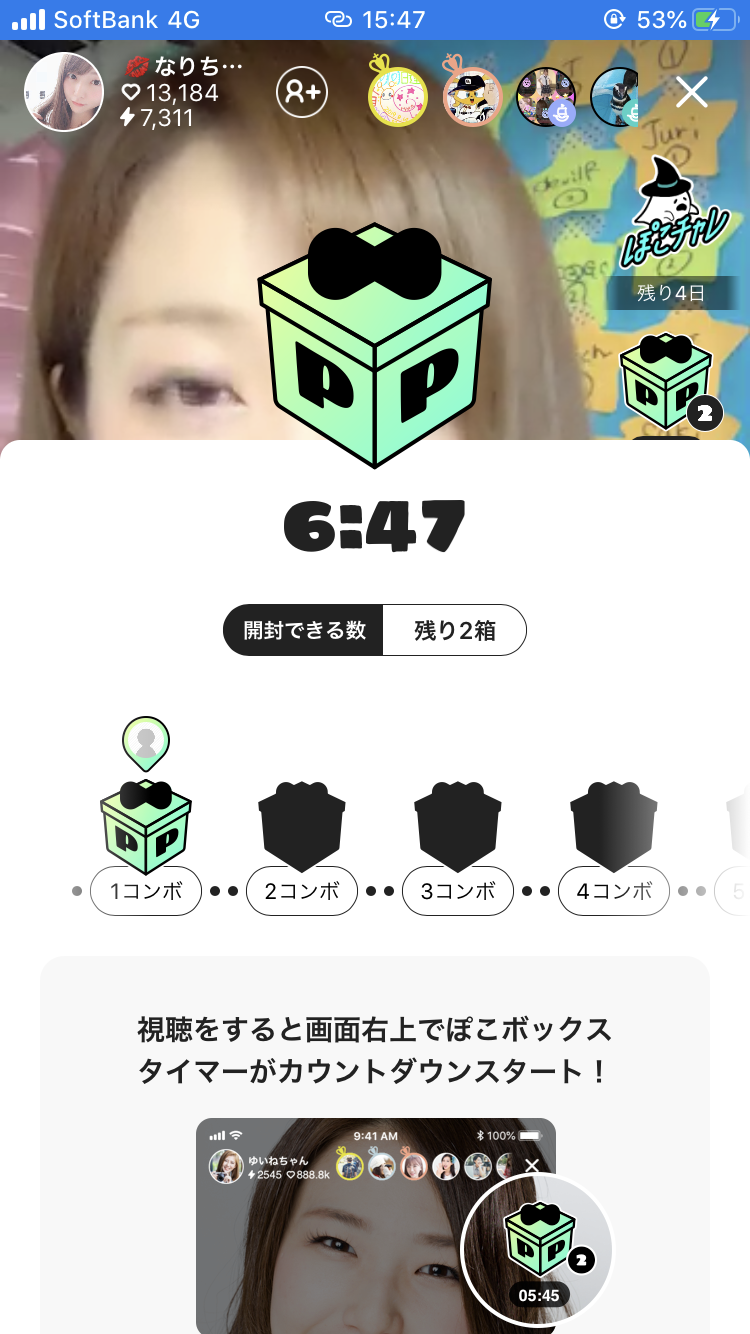Tap the 6:47 timer display

pos(375,523)
